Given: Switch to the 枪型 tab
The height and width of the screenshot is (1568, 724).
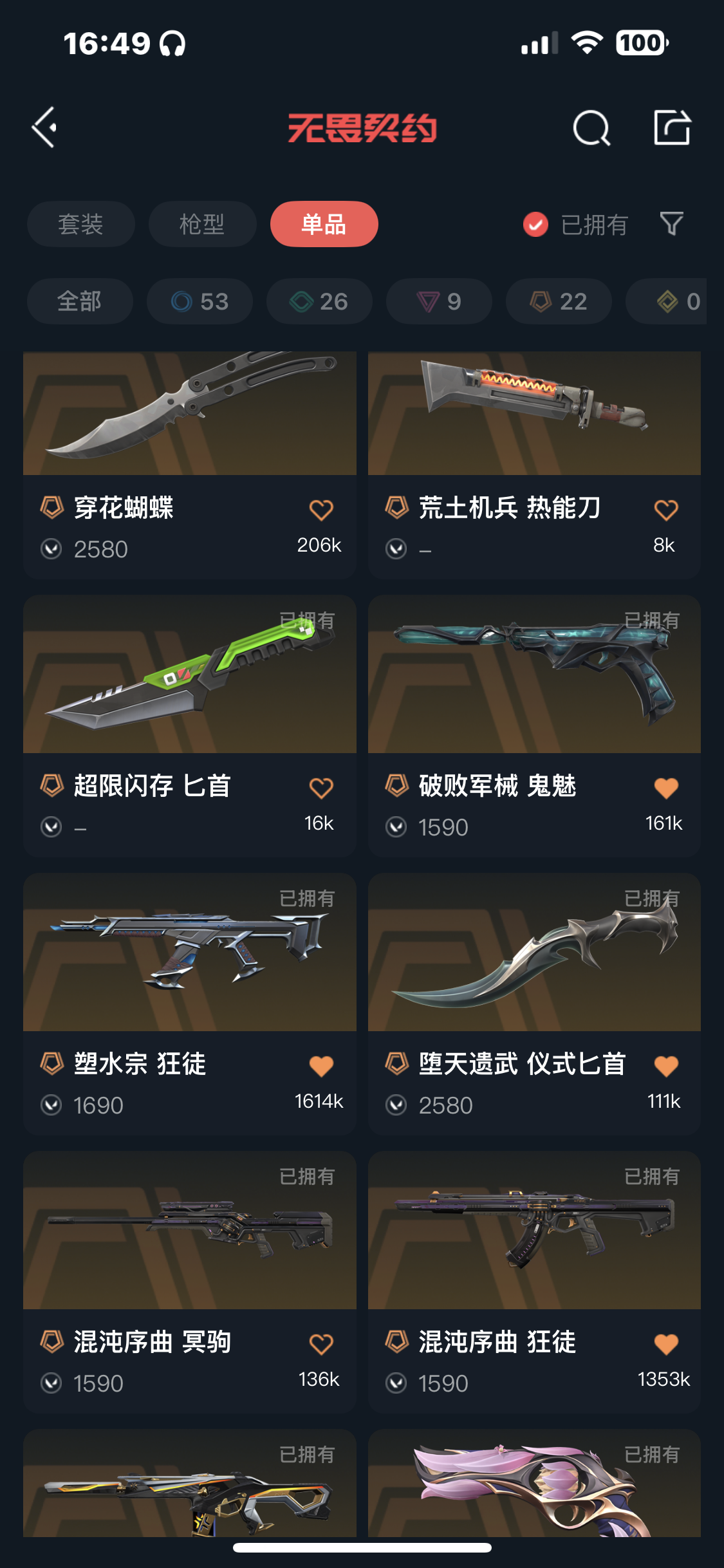Looking at the screenshot, I should (x=202, y=224).
